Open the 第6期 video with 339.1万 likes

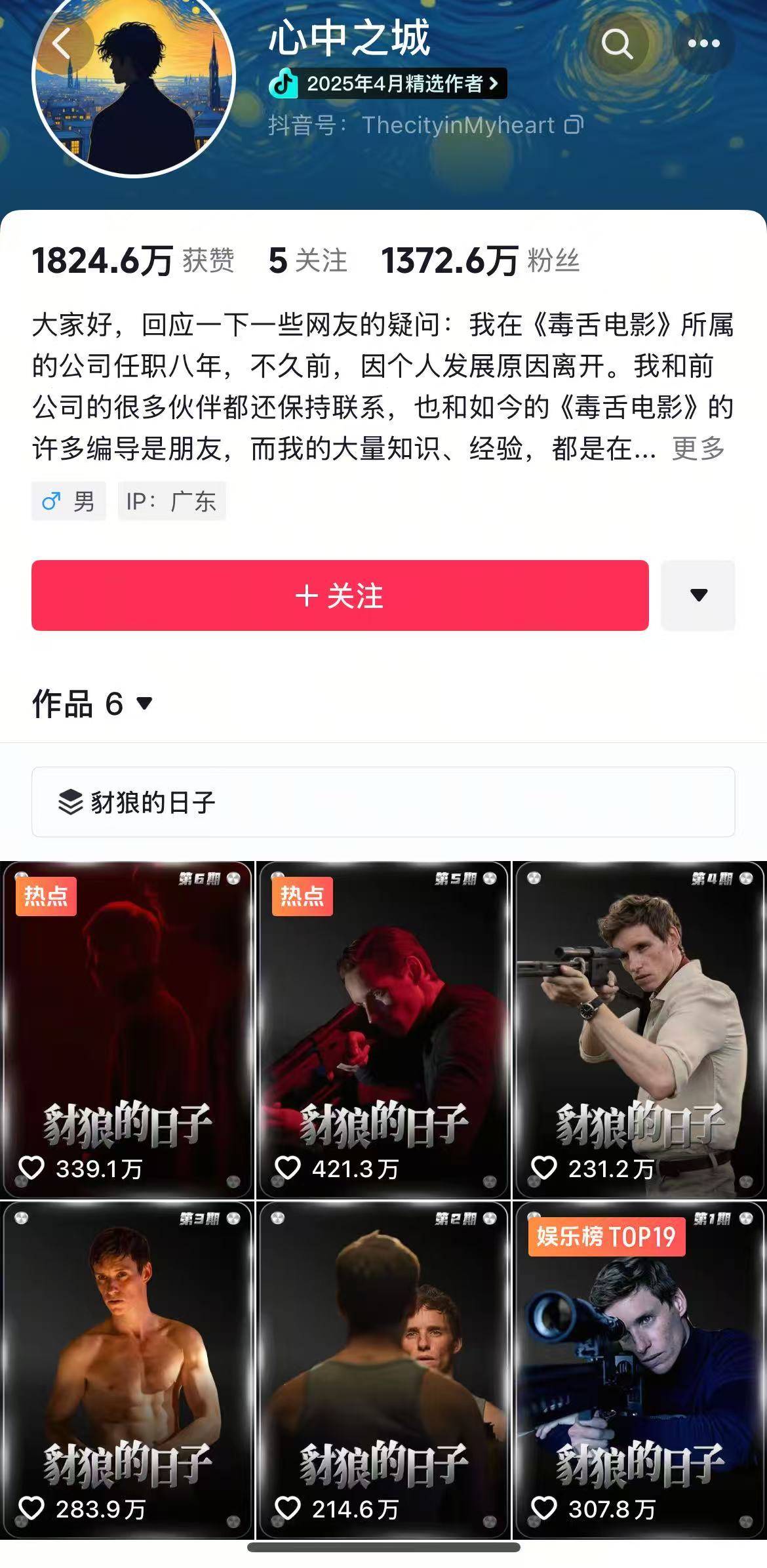point(128,1030)
